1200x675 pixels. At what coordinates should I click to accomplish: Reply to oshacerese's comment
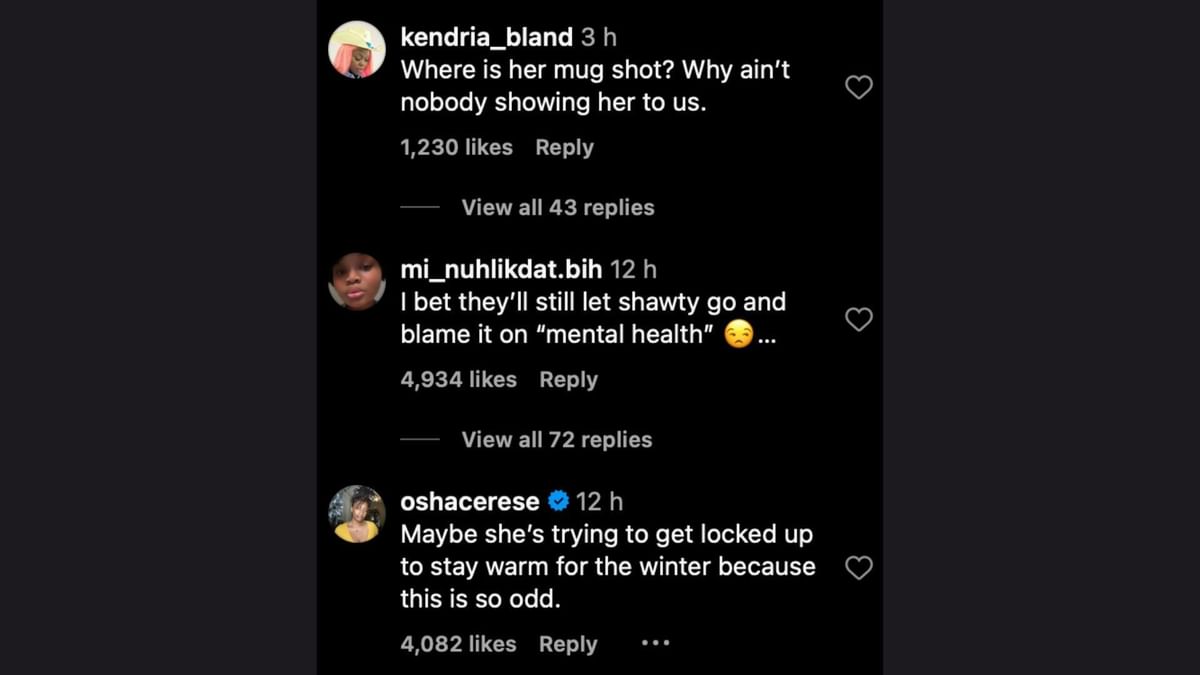tap(568, 645)
